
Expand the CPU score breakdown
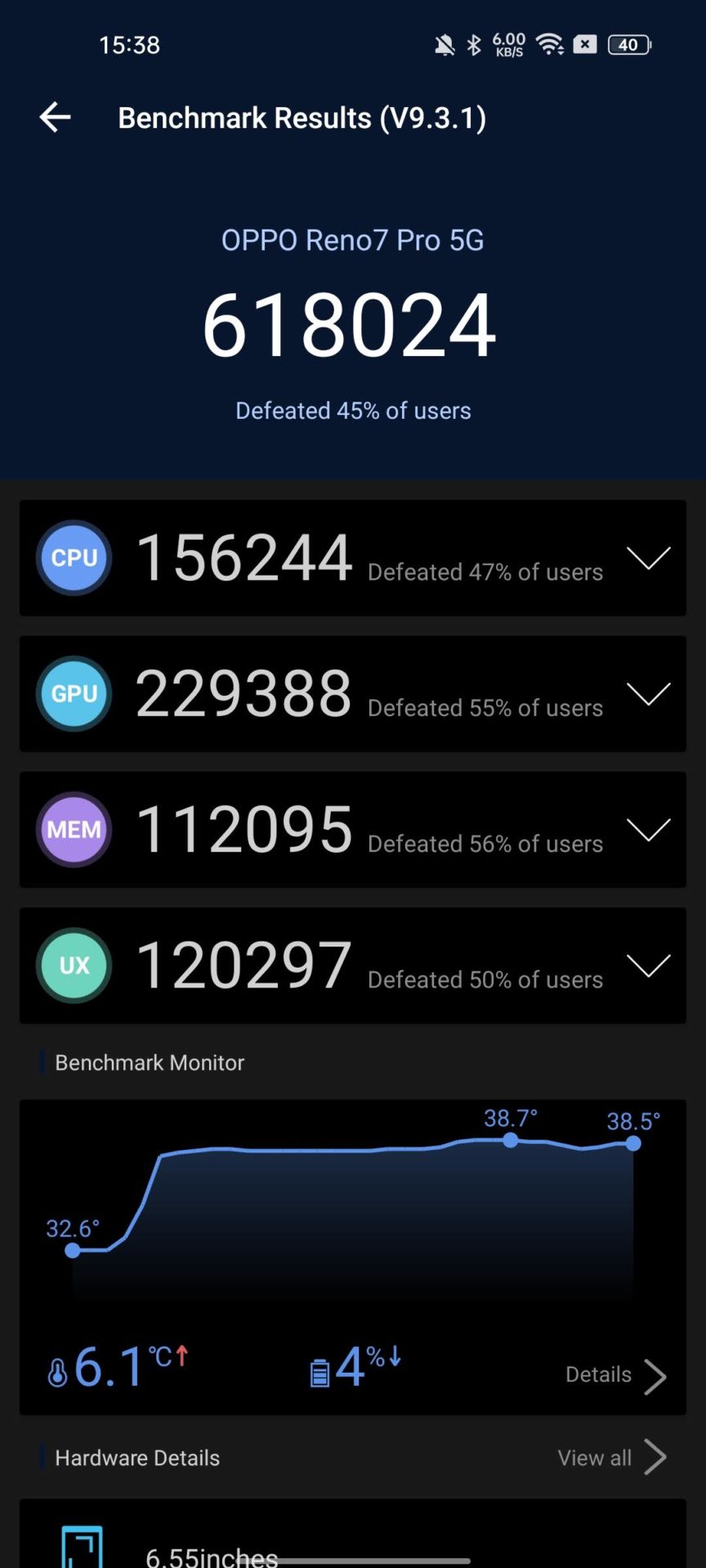coord(648,559)
